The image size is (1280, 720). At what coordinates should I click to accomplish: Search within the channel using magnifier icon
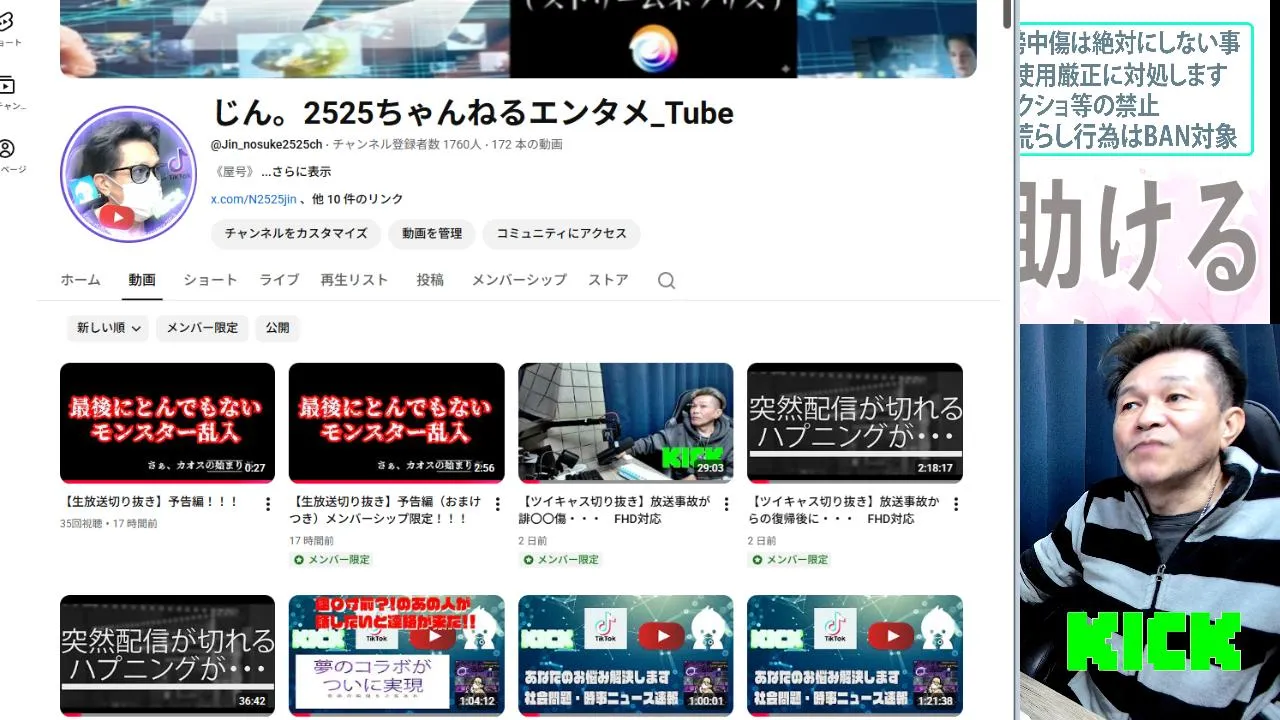tap(666, 281)
